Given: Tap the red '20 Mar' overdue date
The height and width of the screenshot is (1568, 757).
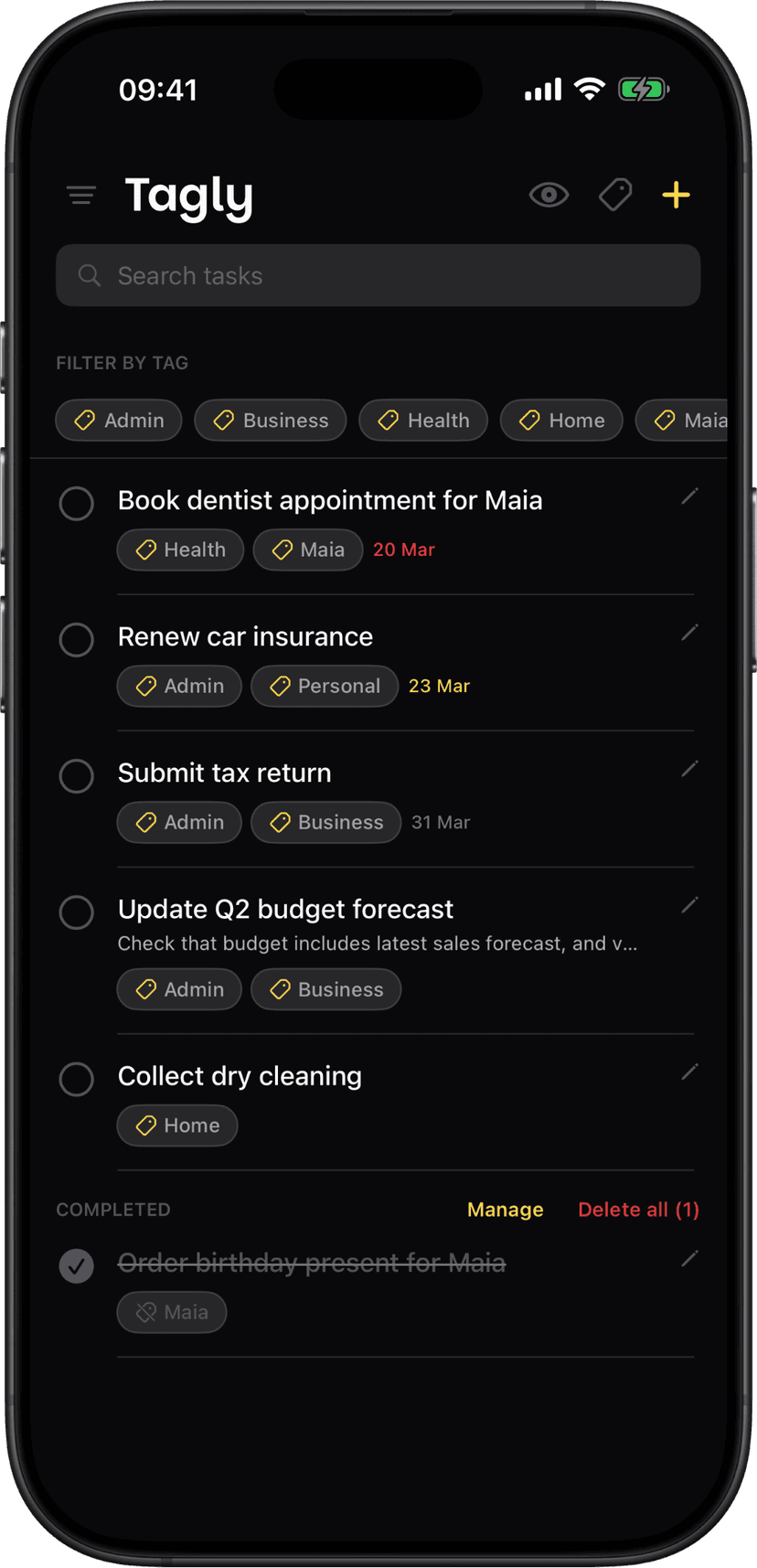Looking at the screenshot, I should tap(403, 549).
